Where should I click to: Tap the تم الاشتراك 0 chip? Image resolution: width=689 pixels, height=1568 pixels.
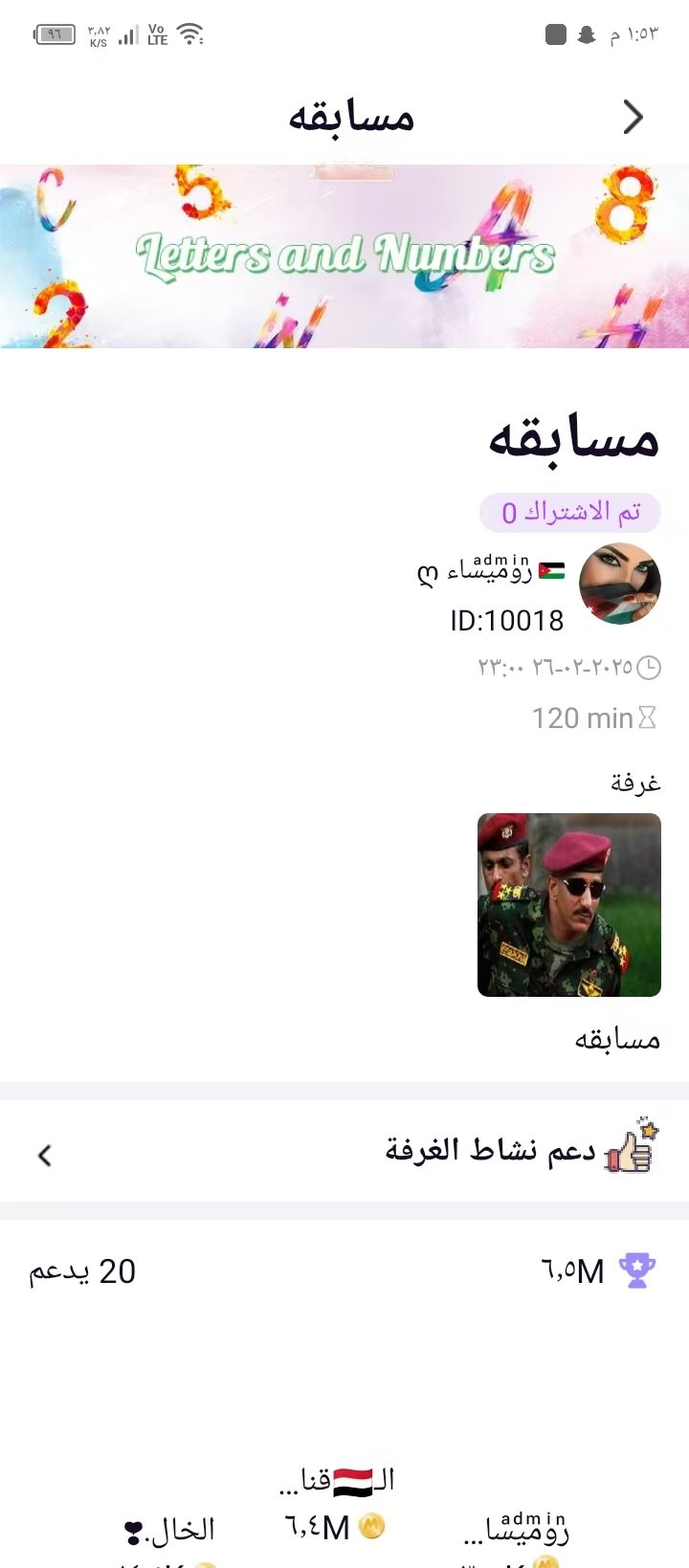point(570,513)
